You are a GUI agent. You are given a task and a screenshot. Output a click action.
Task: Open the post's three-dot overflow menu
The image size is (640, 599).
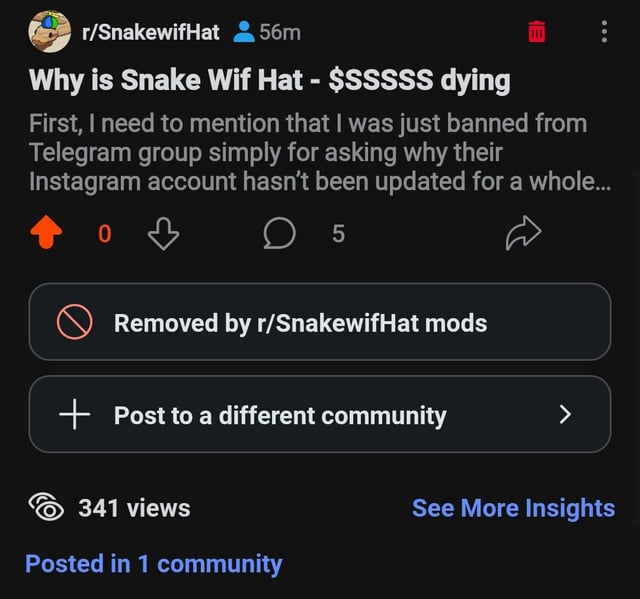click(x=604, y=32)
